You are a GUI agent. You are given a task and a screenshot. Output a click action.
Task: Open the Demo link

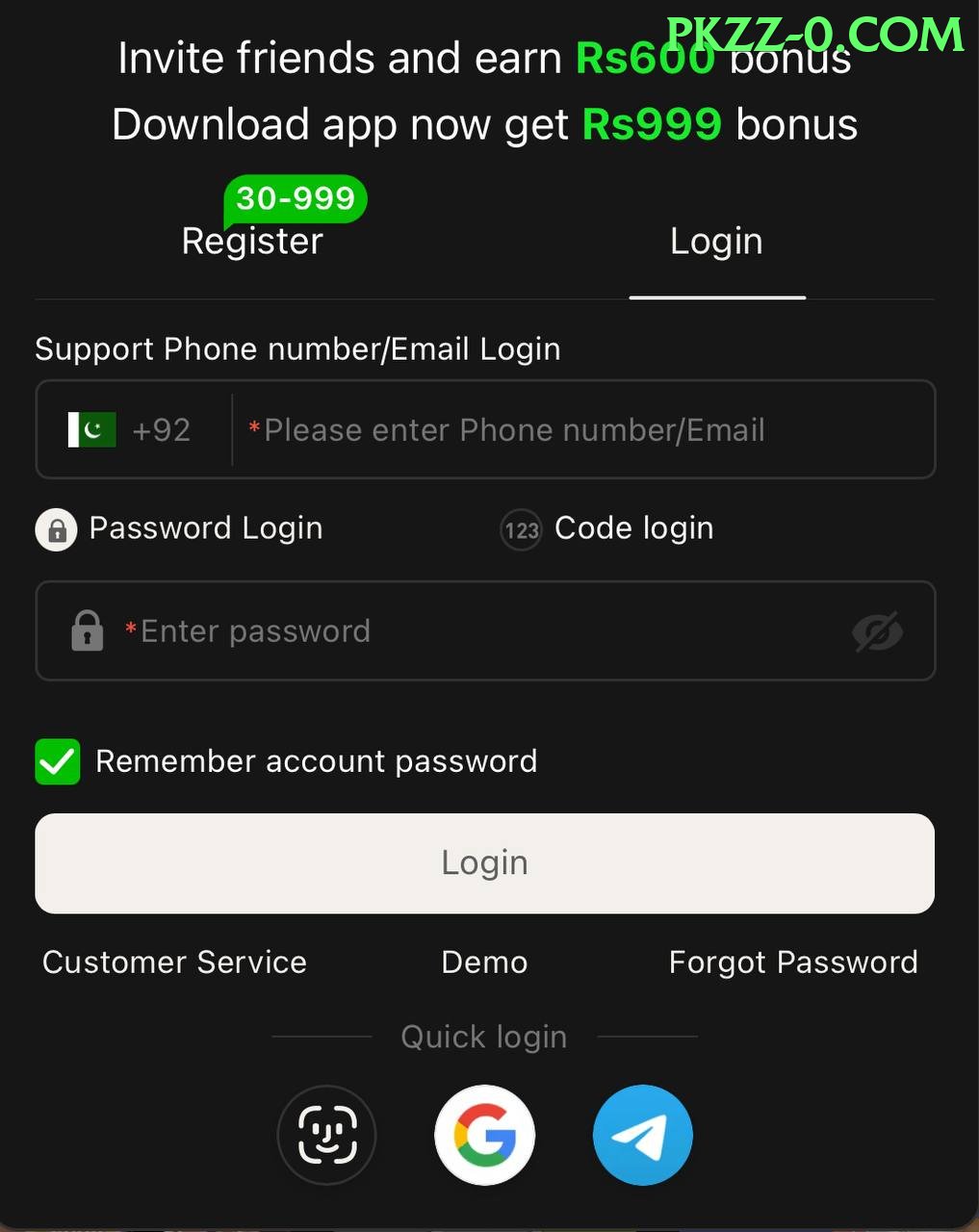(484, 962)
